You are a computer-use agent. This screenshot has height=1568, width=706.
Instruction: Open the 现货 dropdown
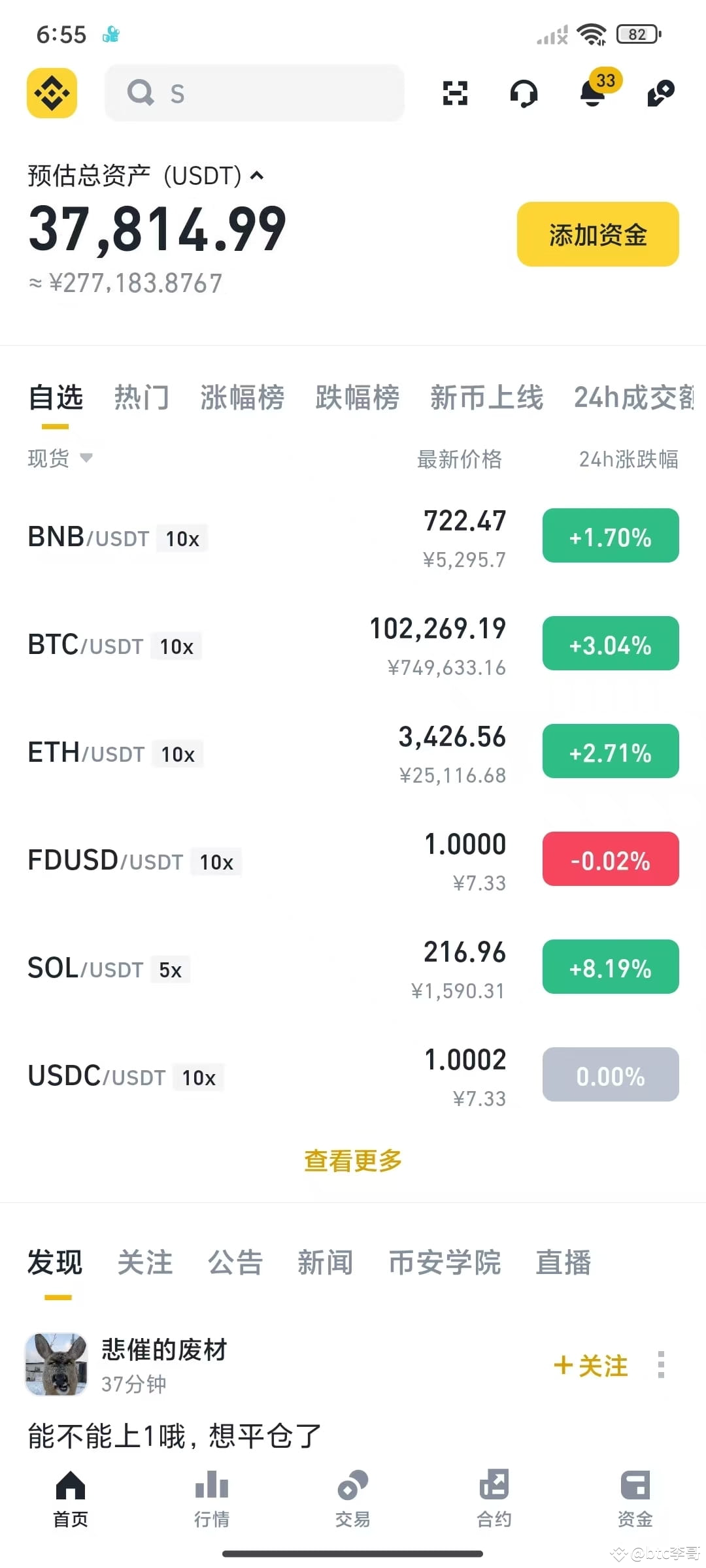60,459
